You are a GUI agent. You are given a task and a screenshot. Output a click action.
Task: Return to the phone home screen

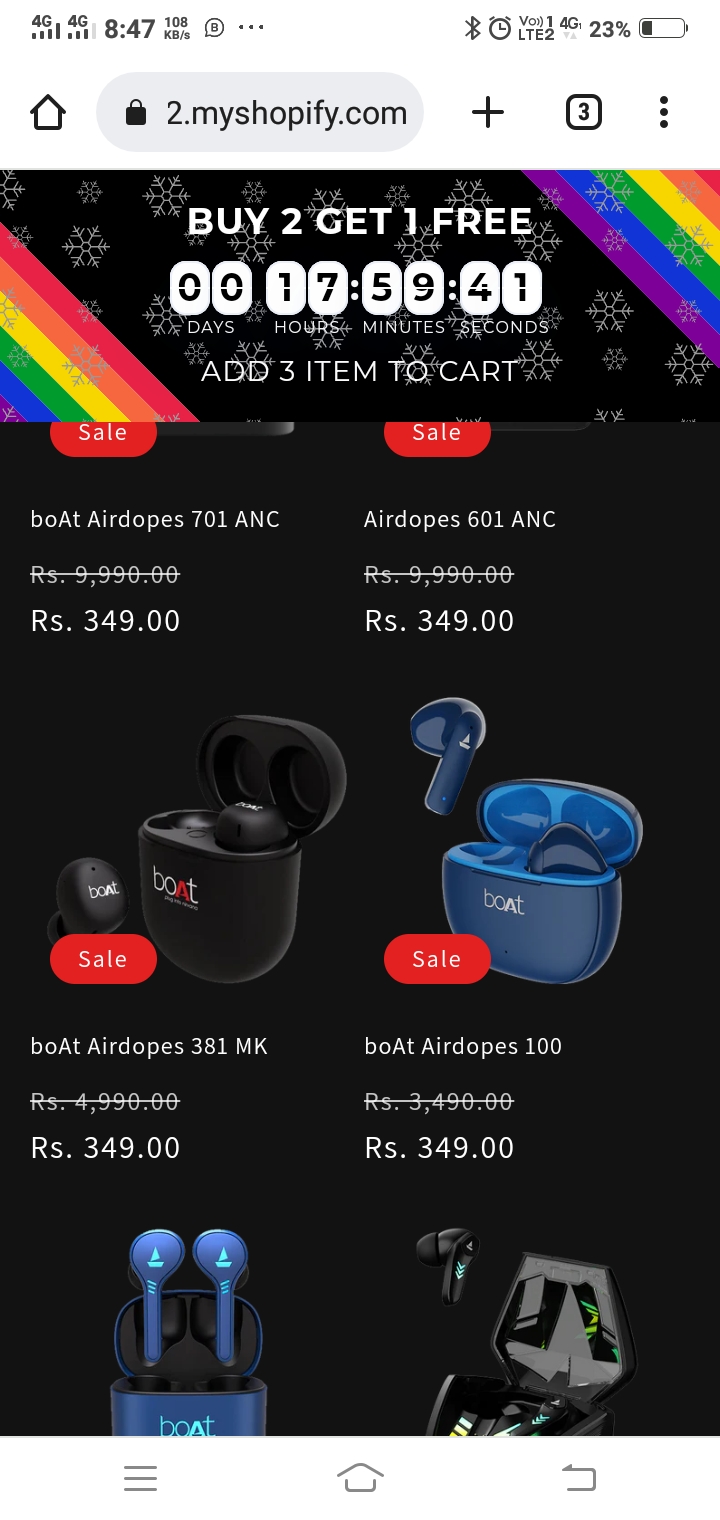click(360, 1477)
